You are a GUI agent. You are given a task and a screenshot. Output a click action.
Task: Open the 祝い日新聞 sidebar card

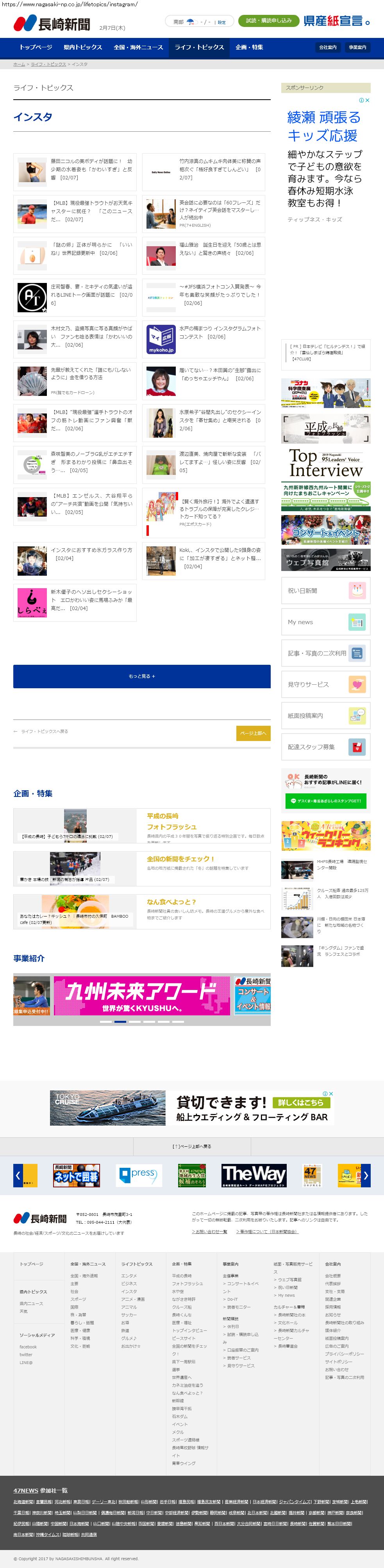[325, 591]
